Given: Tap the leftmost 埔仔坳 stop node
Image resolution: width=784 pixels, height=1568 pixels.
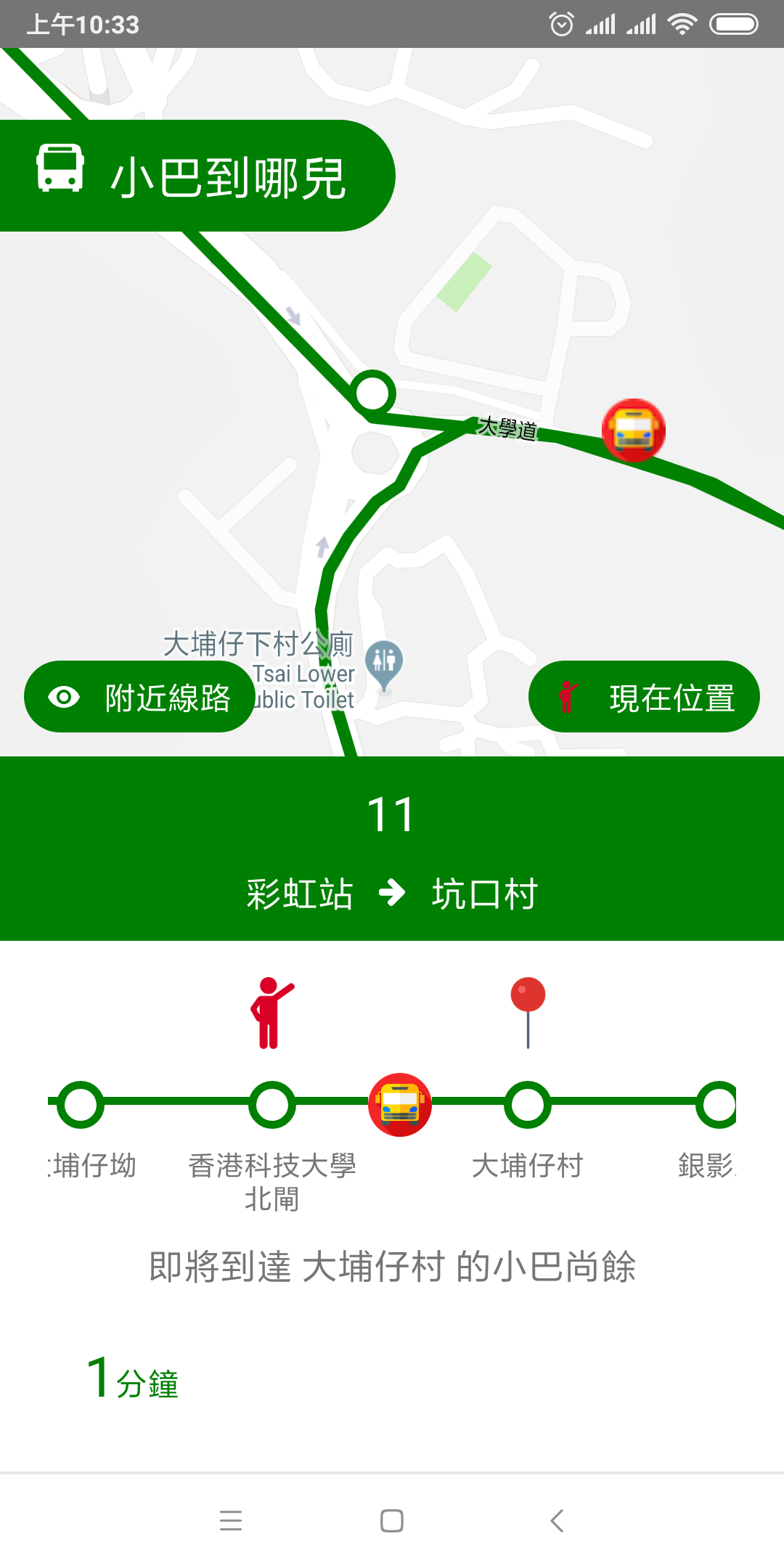Looking at the screenshot, I should click(x=79, y=1103).
